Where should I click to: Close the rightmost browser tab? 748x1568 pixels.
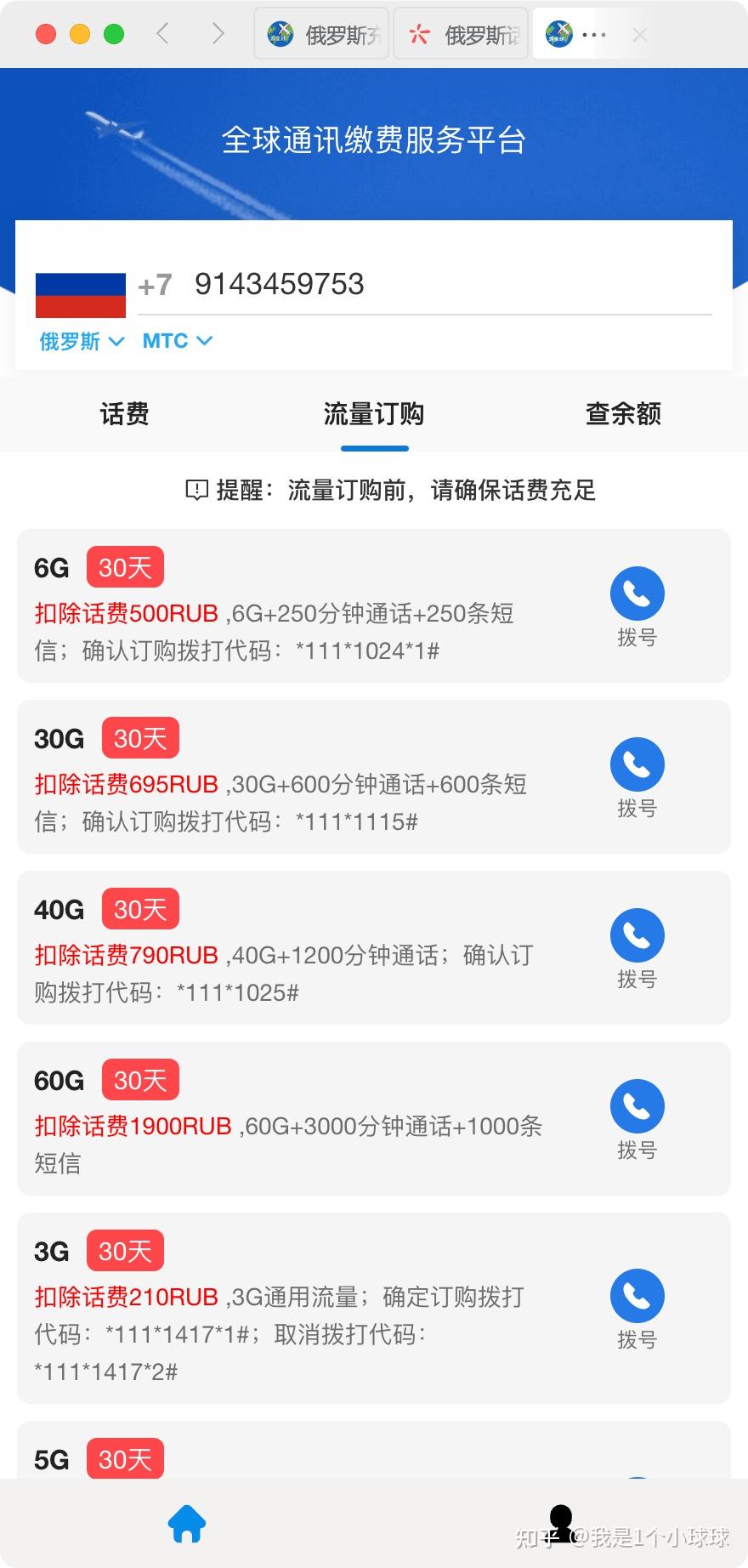(x=640, y=34)
